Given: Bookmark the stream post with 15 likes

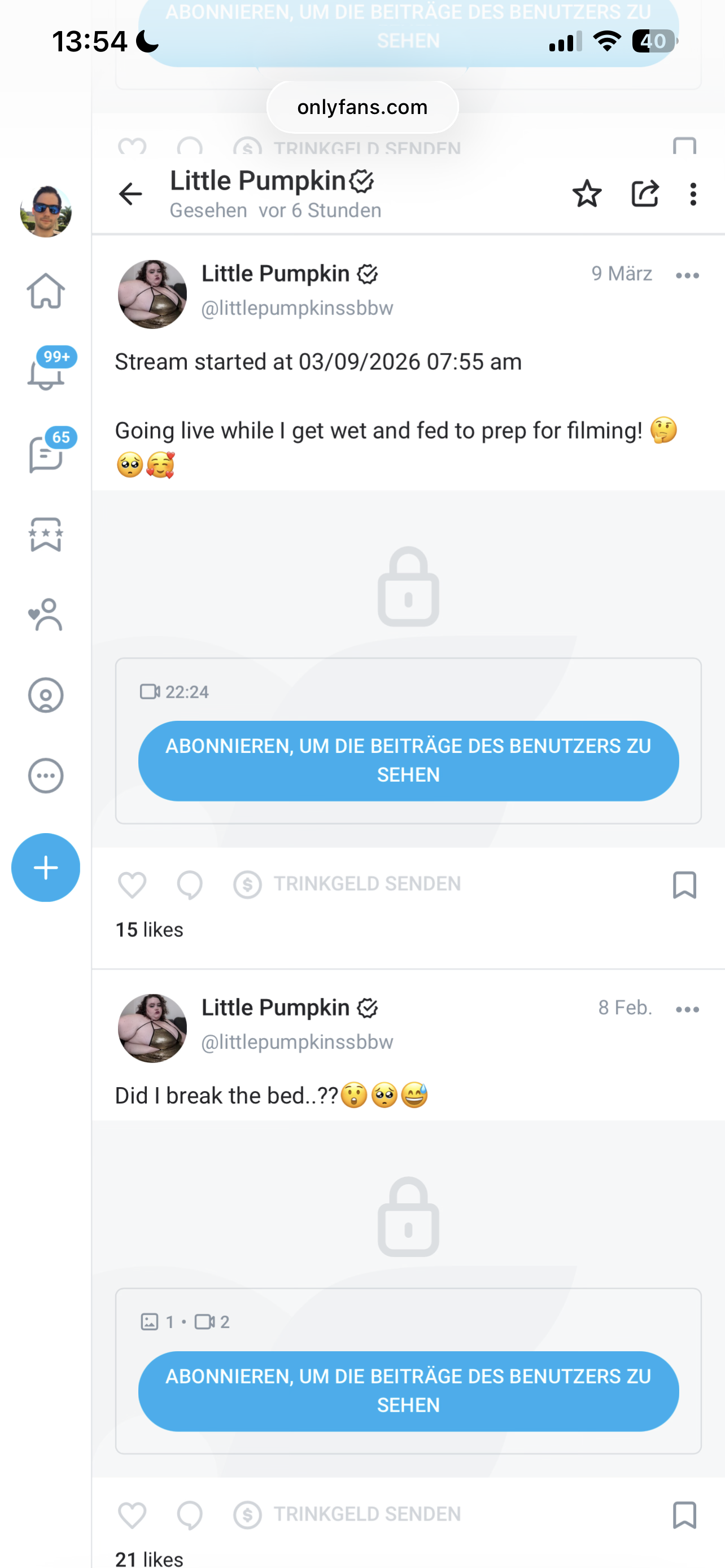Looking at the screenshot, I should coord(684,884).
